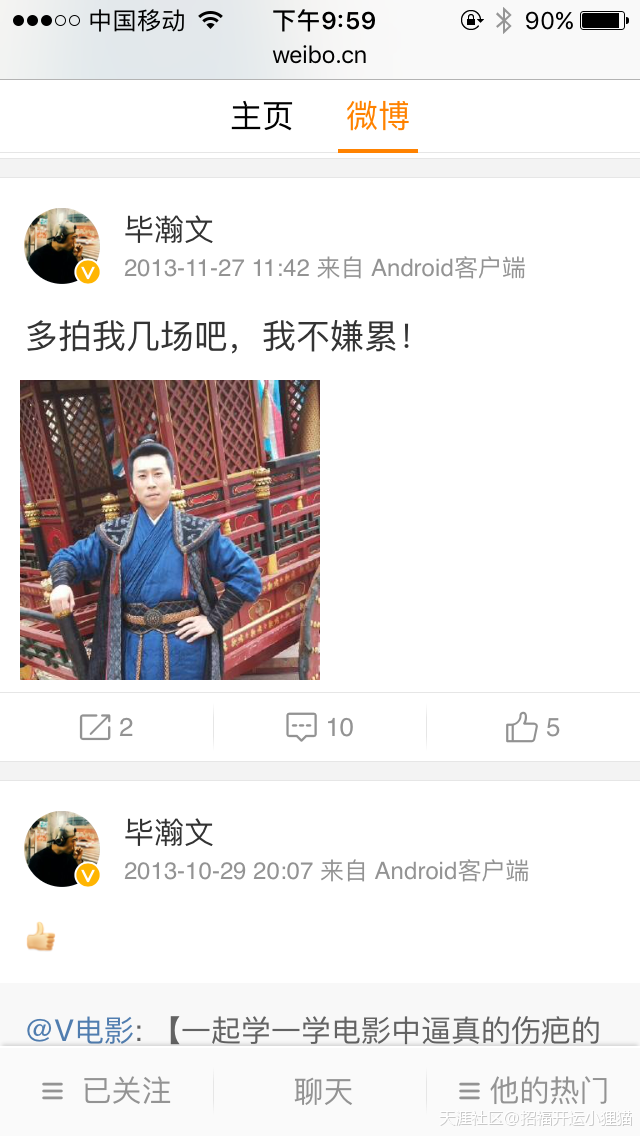This screenshot has width=640, height=1136.
Task: Open avatar of the 2013-10-29 post
Action: [x=62, y=849]
